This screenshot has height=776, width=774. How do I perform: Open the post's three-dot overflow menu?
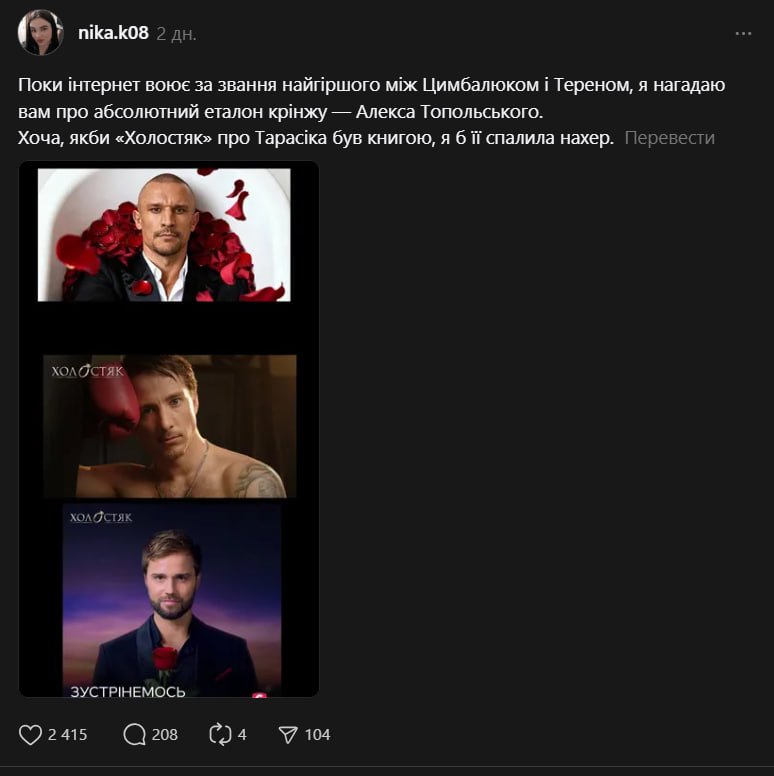tap(742, 33)
